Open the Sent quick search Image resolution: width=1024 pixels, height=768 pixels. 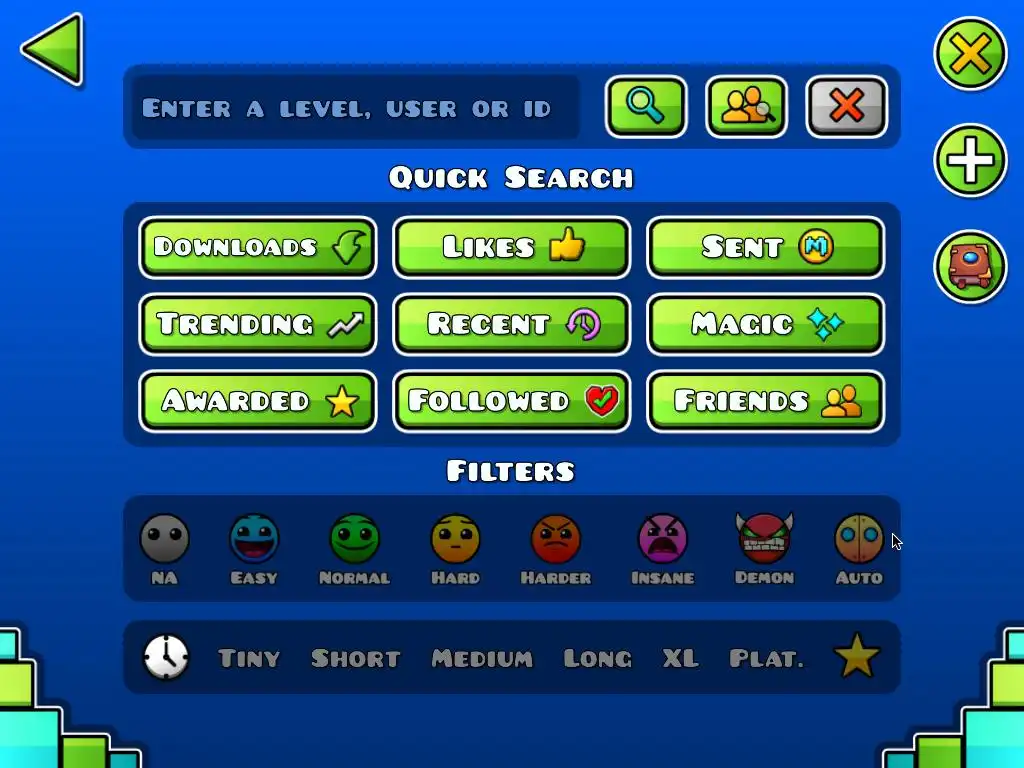pyautogui.click(x=766, y=247)
